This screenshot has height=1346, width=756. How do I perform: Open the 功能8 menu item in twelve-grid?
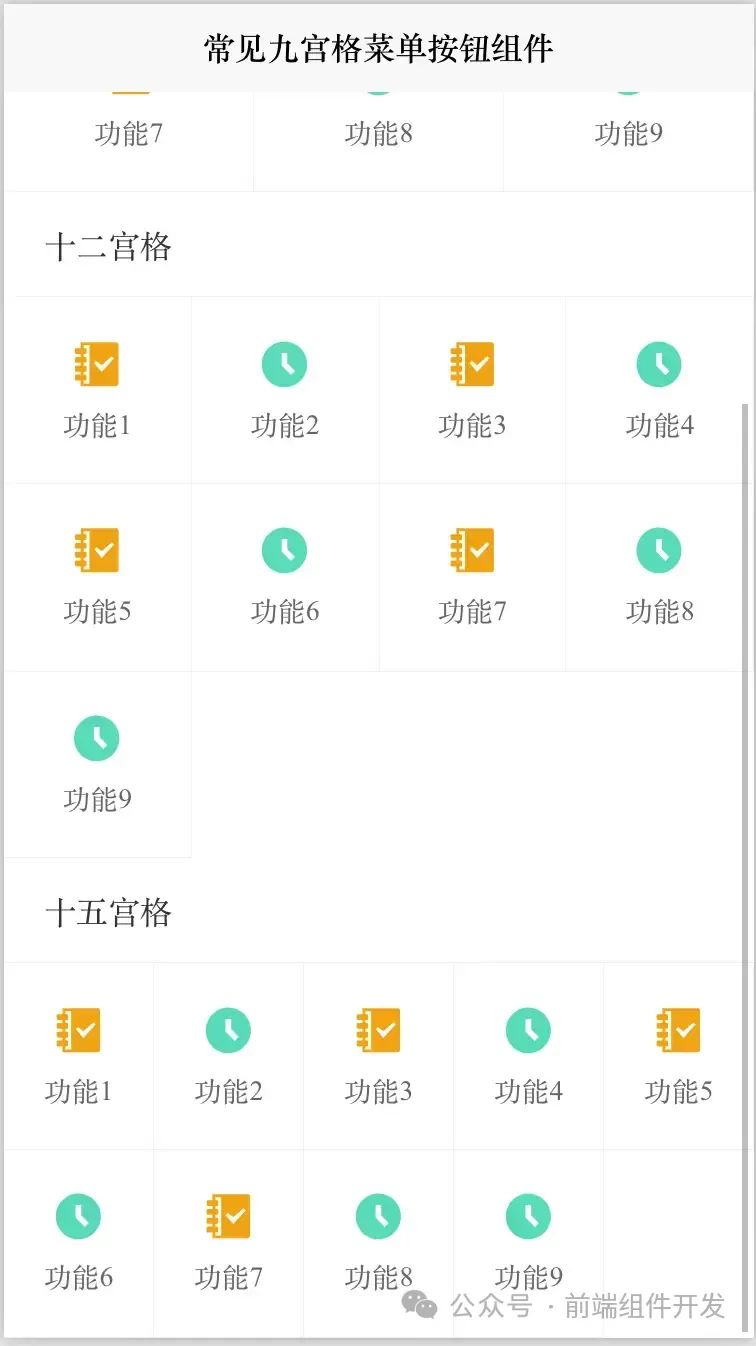(658, 577)
